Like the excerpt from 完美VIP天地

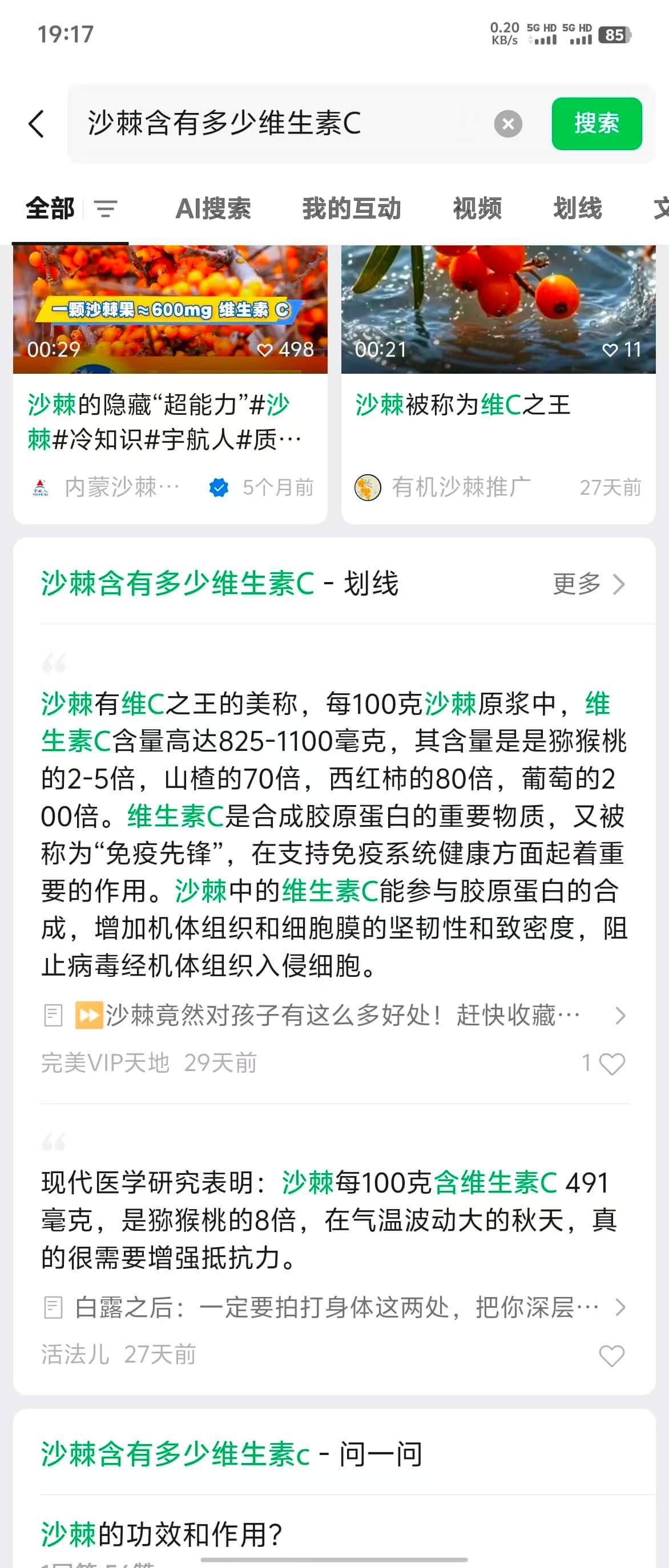click(x=611, y=1064)
